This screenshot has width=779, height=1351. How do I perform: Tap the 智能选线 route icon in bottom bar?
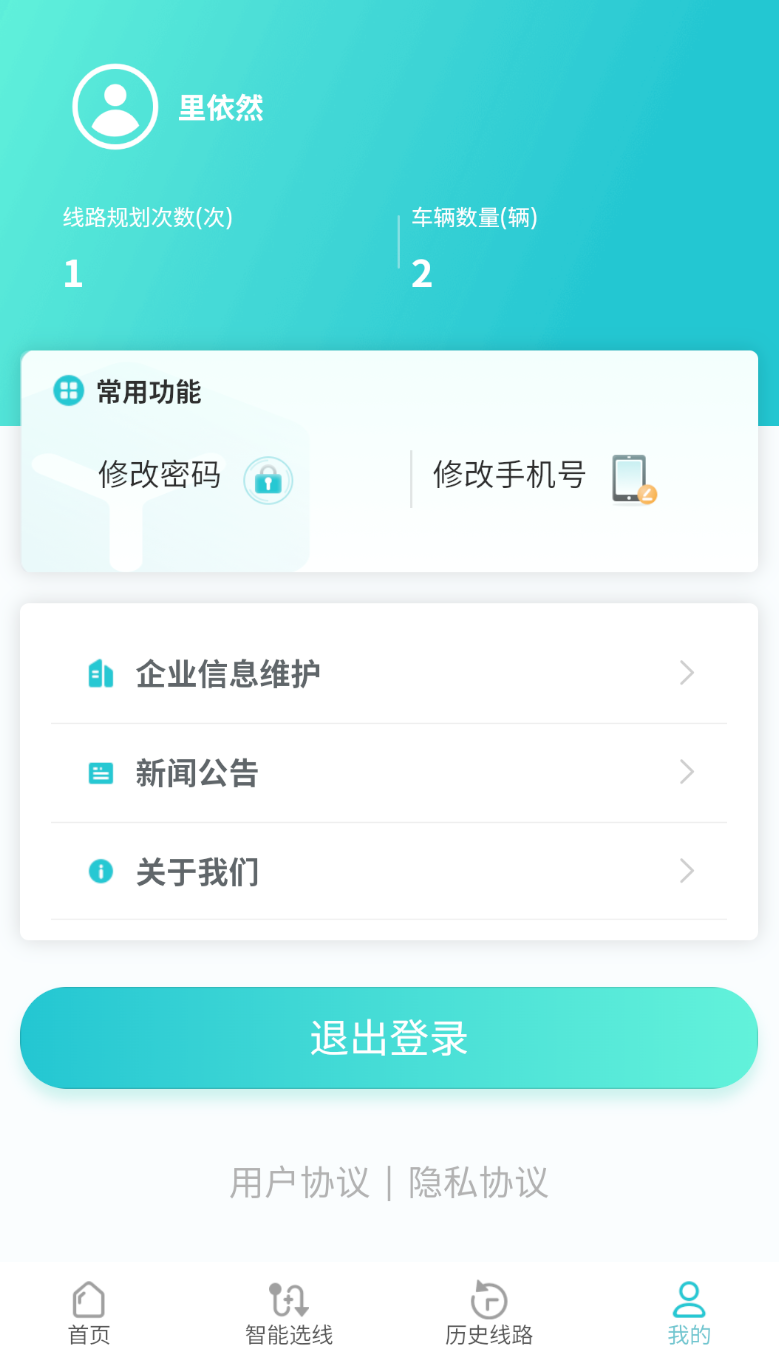287,1297
